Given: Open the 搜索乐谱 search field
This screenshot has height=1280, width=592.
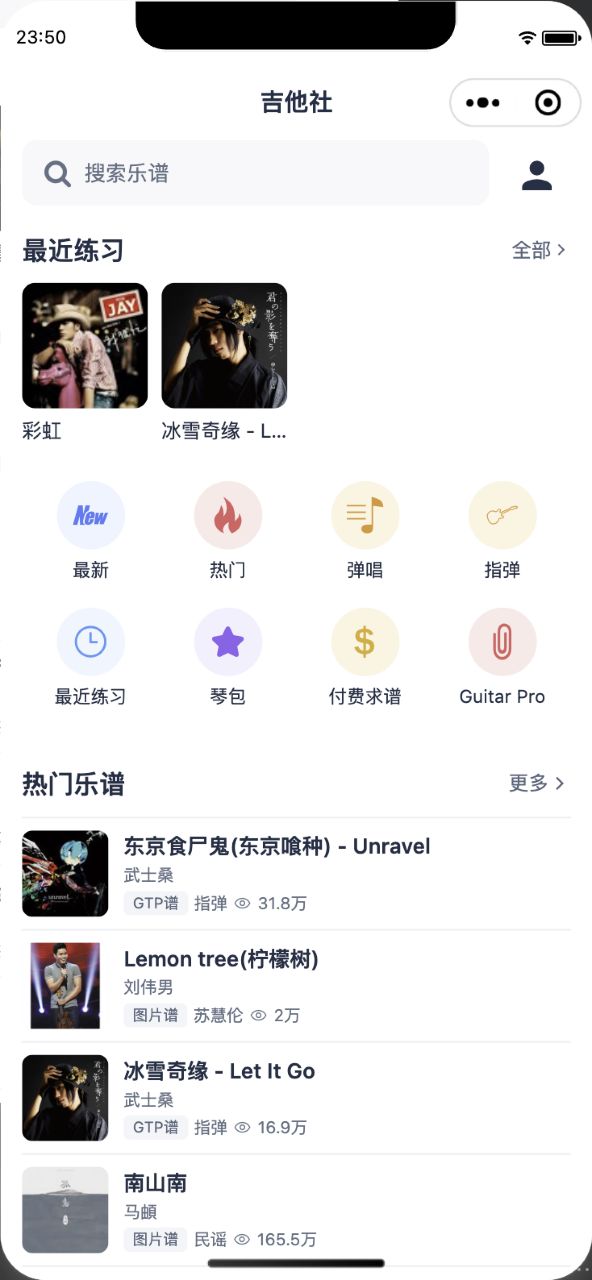Looking at the screenshot, I should [x=255, y=173].
